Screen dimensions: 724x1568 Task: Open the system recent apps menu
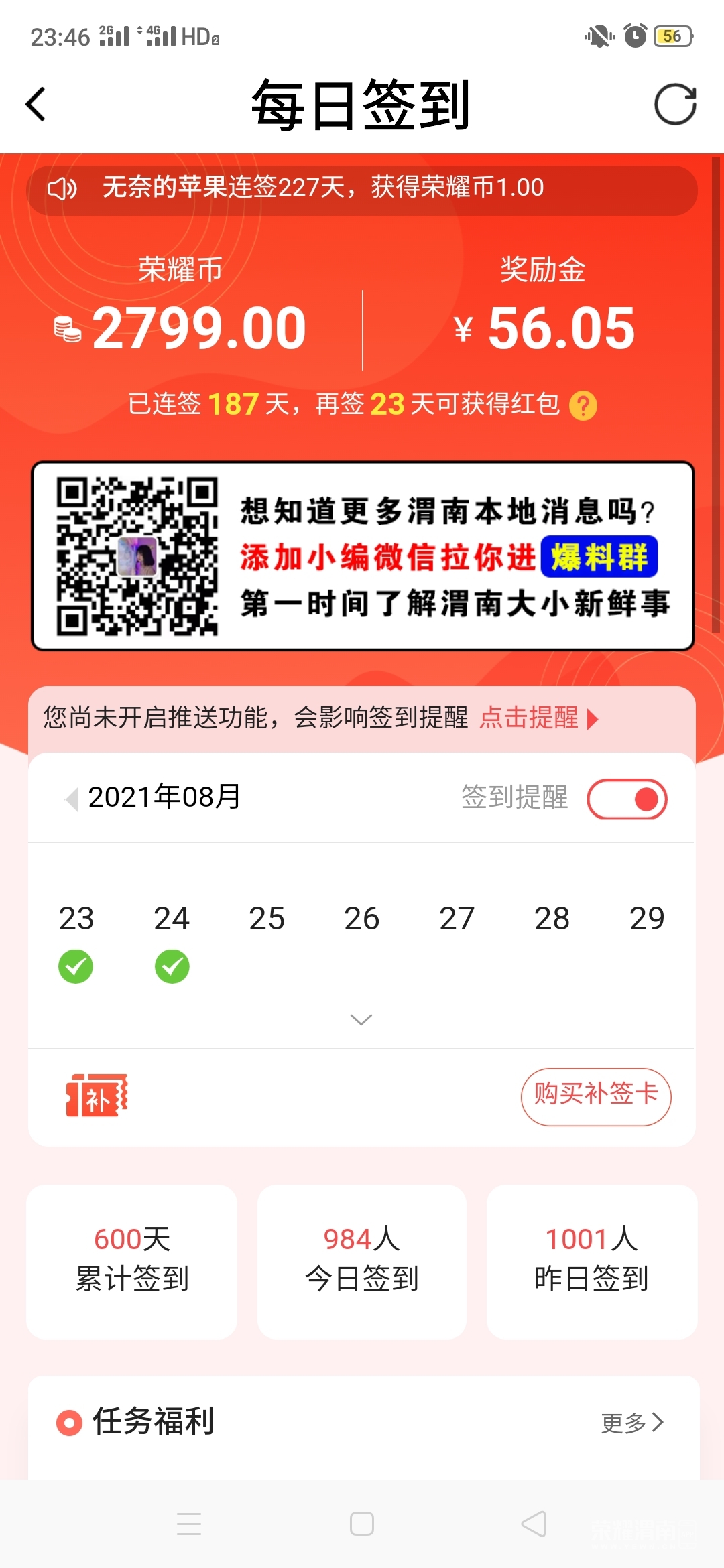click(189, 1524)
